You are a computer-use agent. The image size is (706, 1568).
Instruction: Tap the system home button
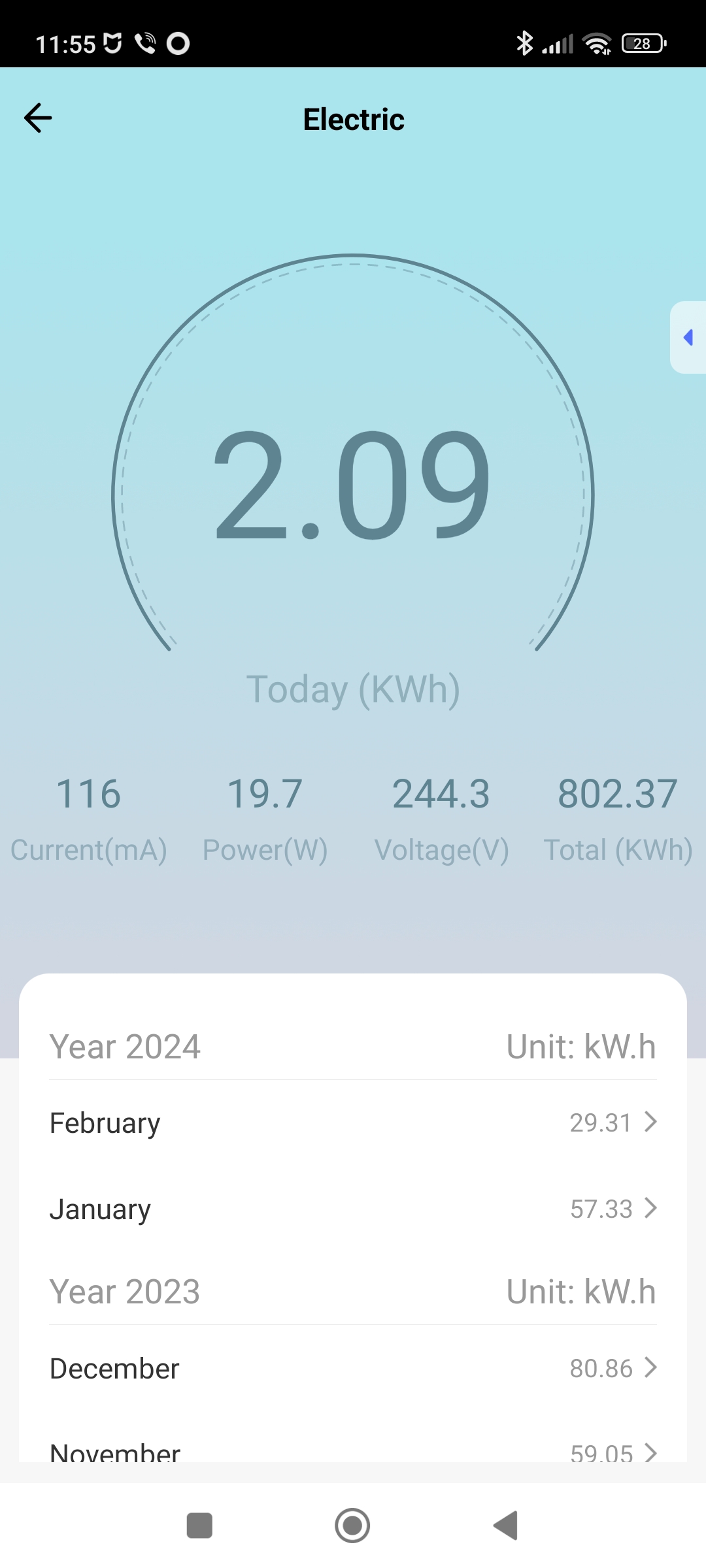click(x=352, y=1526)
